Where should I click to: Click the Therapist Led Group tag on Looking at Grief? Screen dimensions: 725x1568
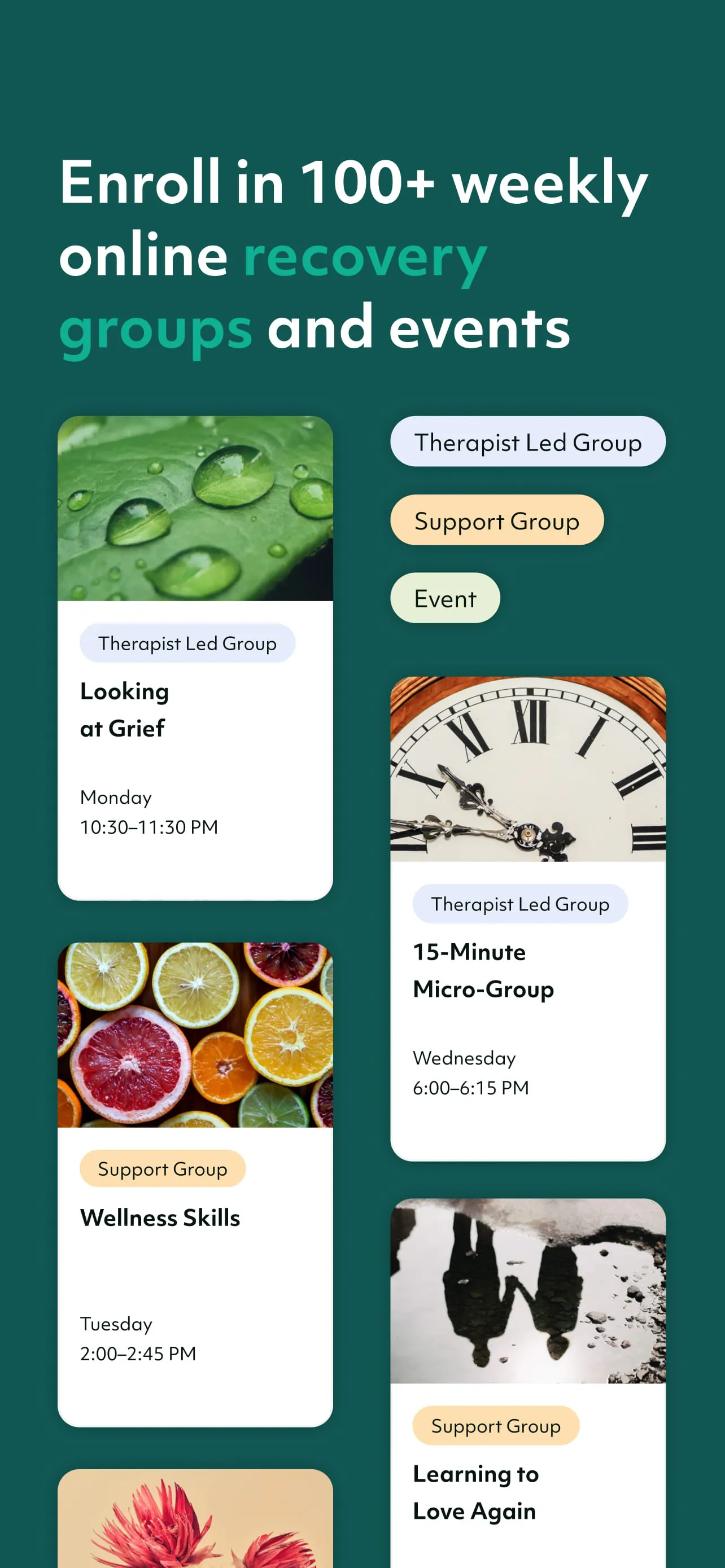click(186, 643)
